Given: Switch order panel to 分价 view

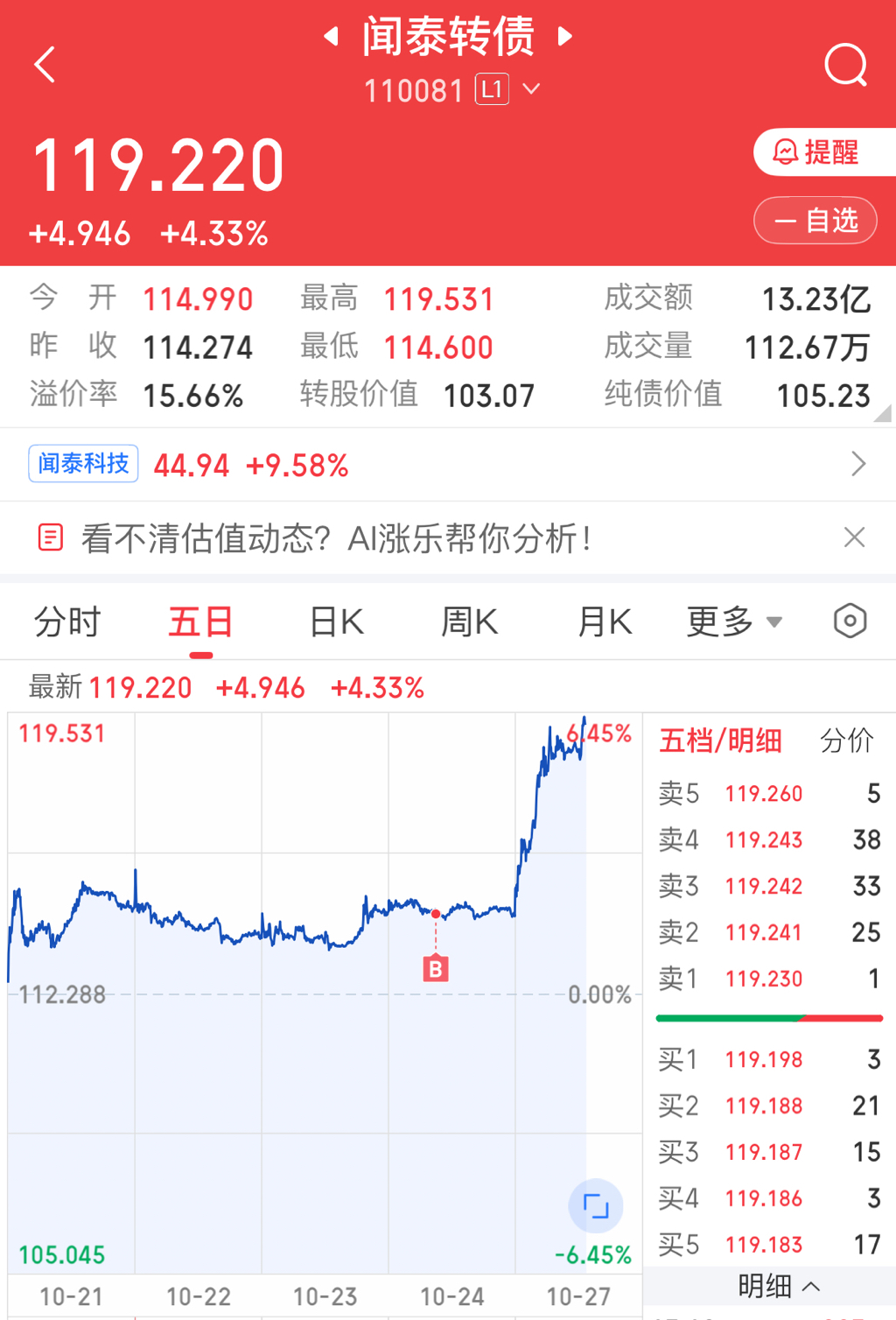Looking at the screenshot, I should point(846,741).
